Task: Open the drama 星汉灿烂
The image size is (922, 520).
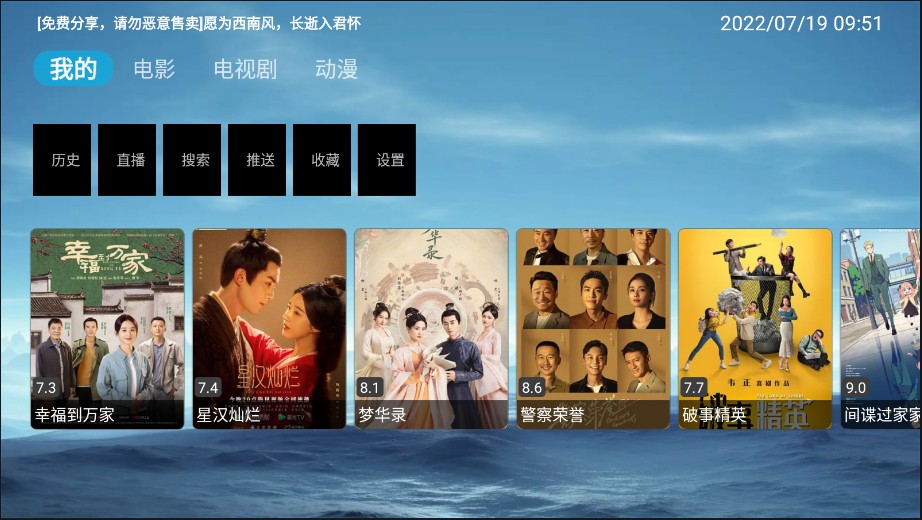Action: pyautogui.click(x=269, y=328)
